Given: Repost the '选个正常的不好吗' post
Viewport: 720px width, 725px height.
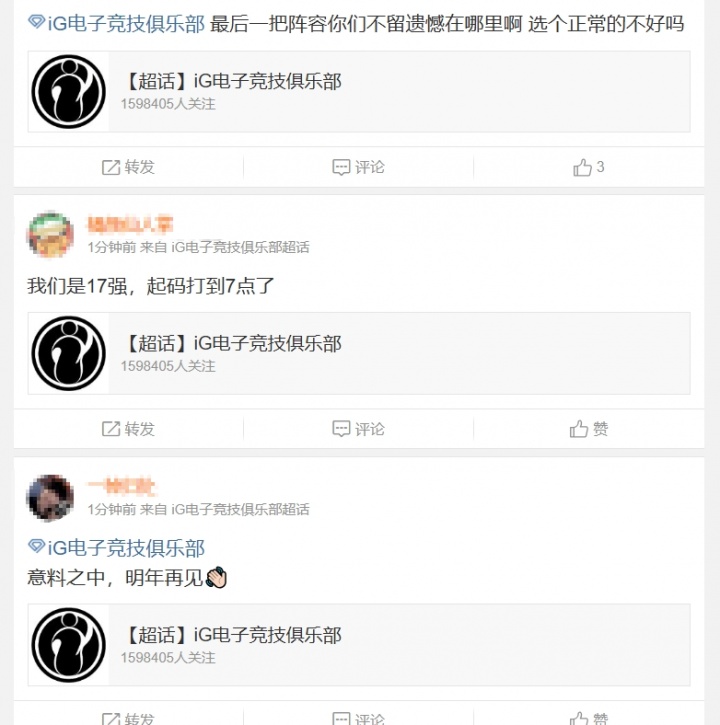Looking at the screenshot, I should pyautogui.click(x=128, y=167).
